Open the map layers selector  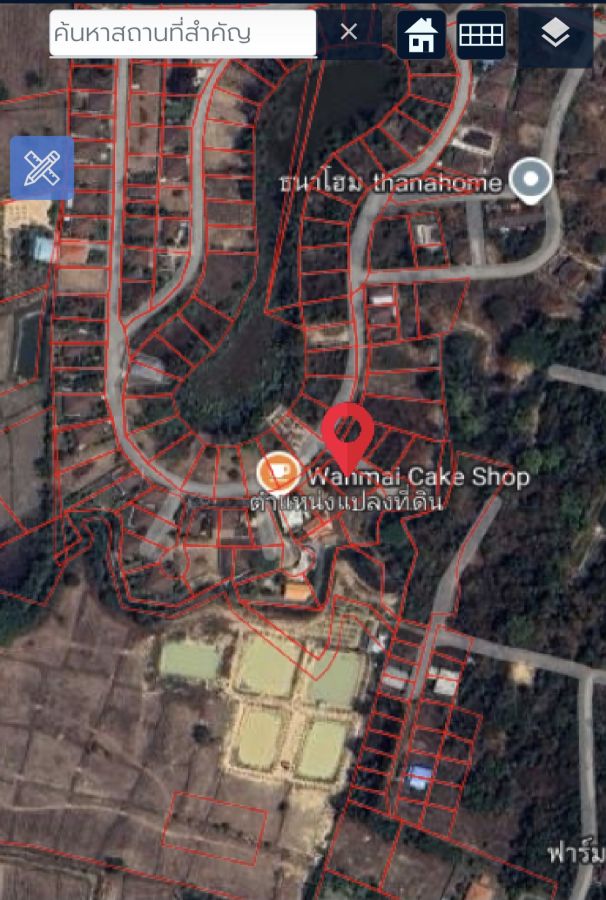click(555, 35)
